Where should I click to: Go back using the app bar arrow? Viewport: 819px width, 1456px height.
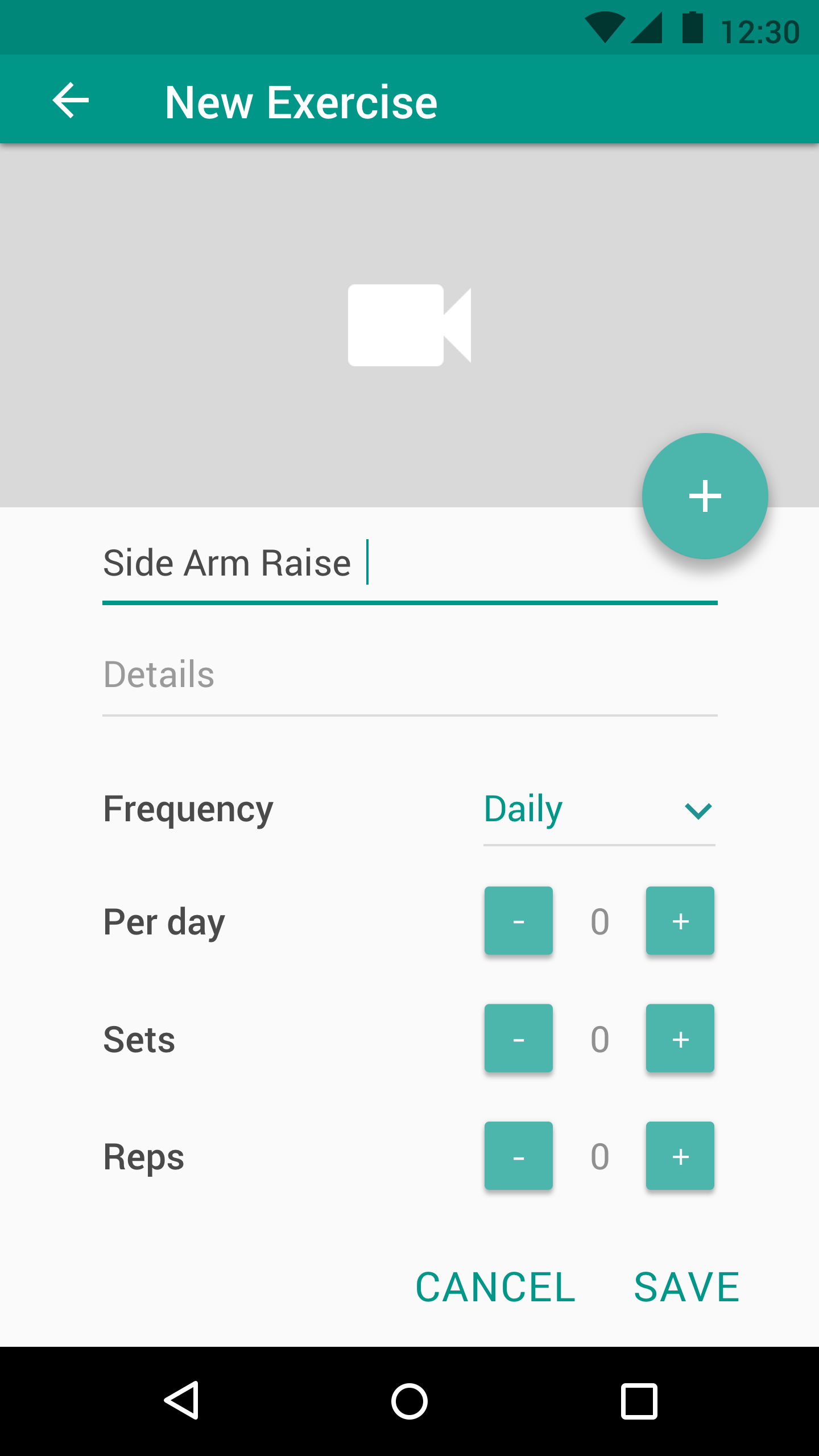click(x=71, y=101)
